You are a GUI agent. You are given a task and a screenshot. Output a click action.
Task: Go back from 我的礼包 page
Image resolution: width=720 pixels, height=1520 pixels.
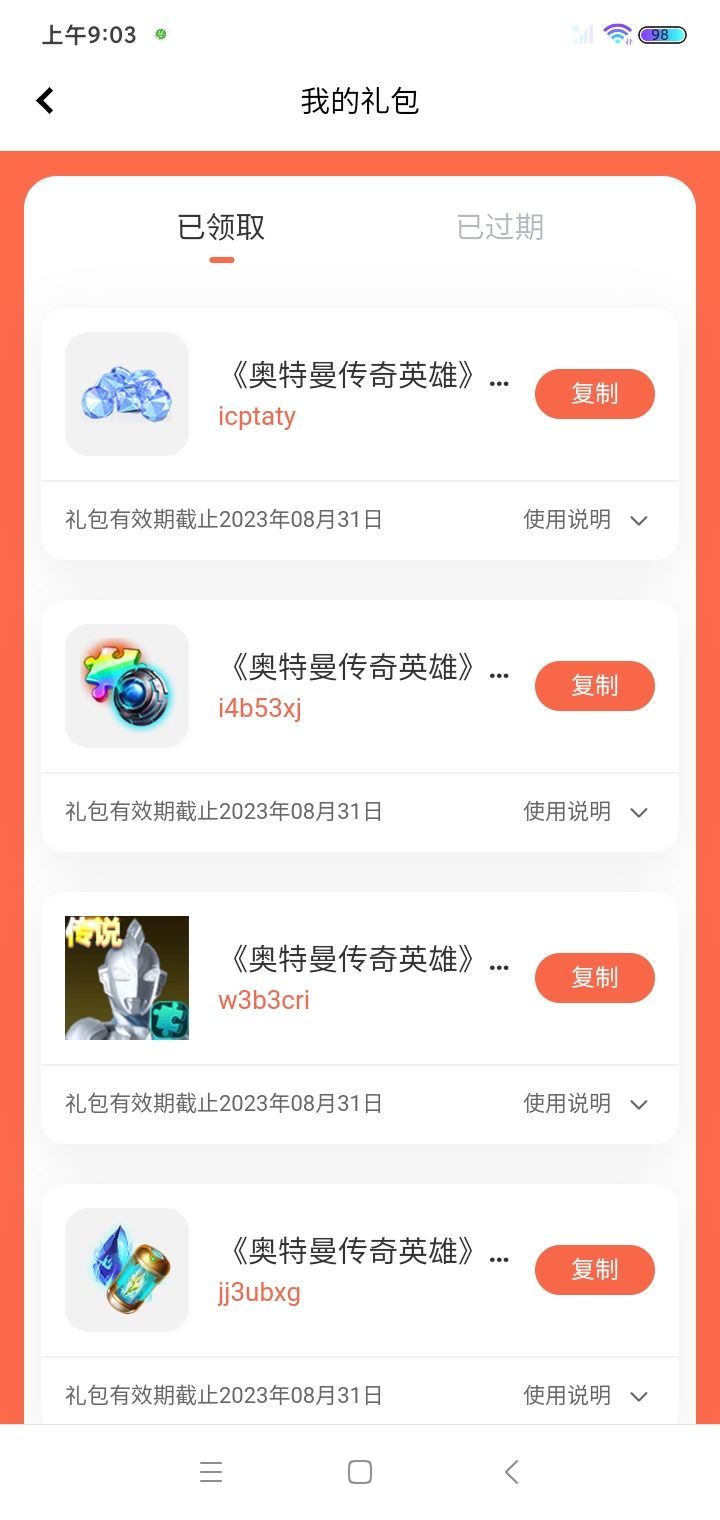point(45,100)
